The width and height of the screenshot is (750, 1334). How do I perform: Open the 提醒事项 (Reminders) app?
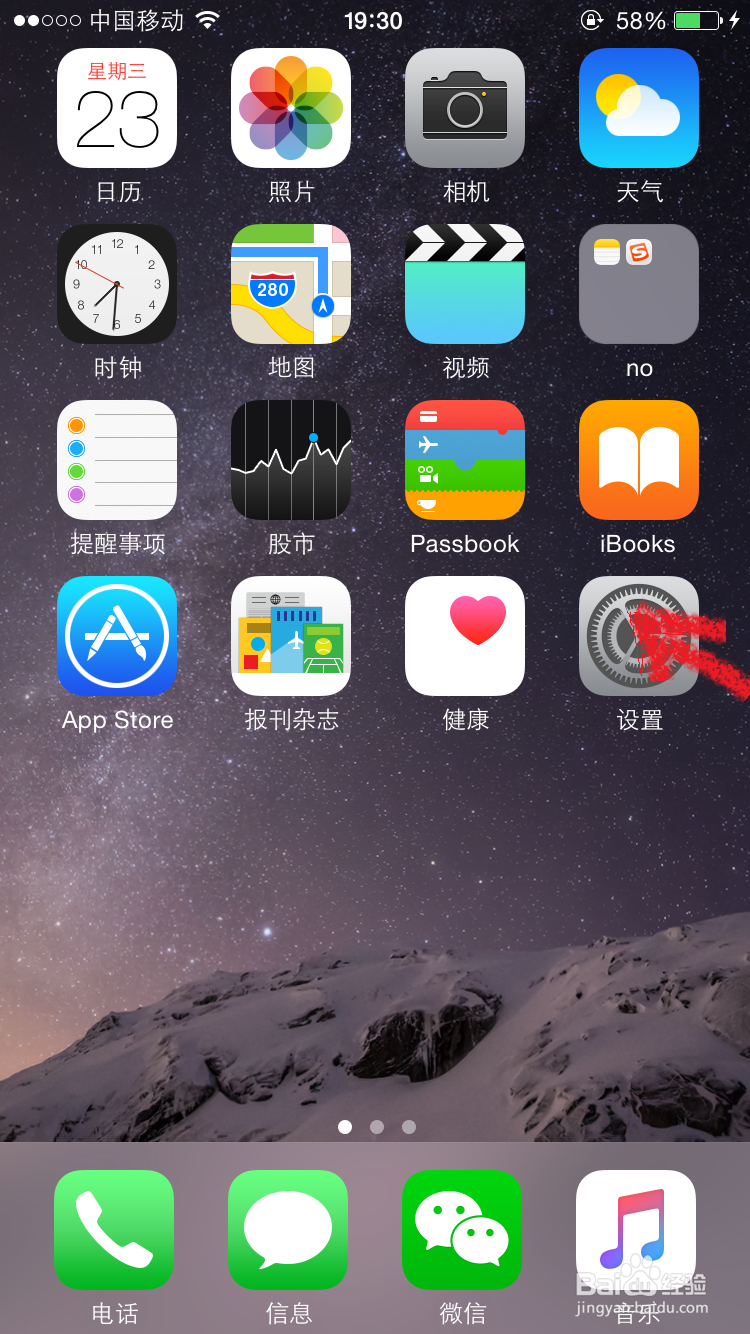(x=117, y=460)
